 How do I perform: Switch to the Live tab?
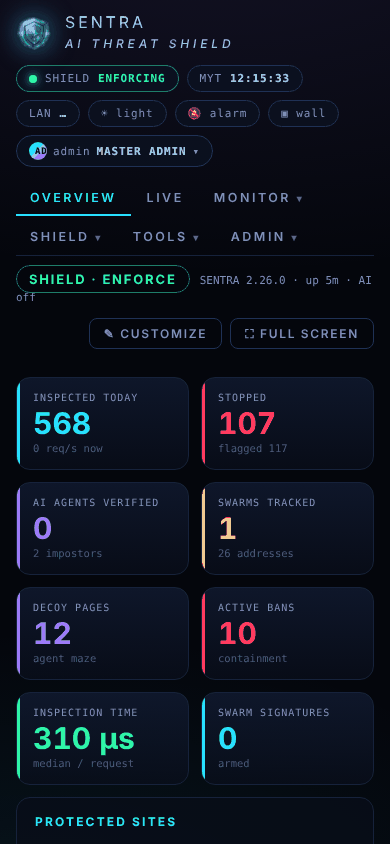(164, 198)
